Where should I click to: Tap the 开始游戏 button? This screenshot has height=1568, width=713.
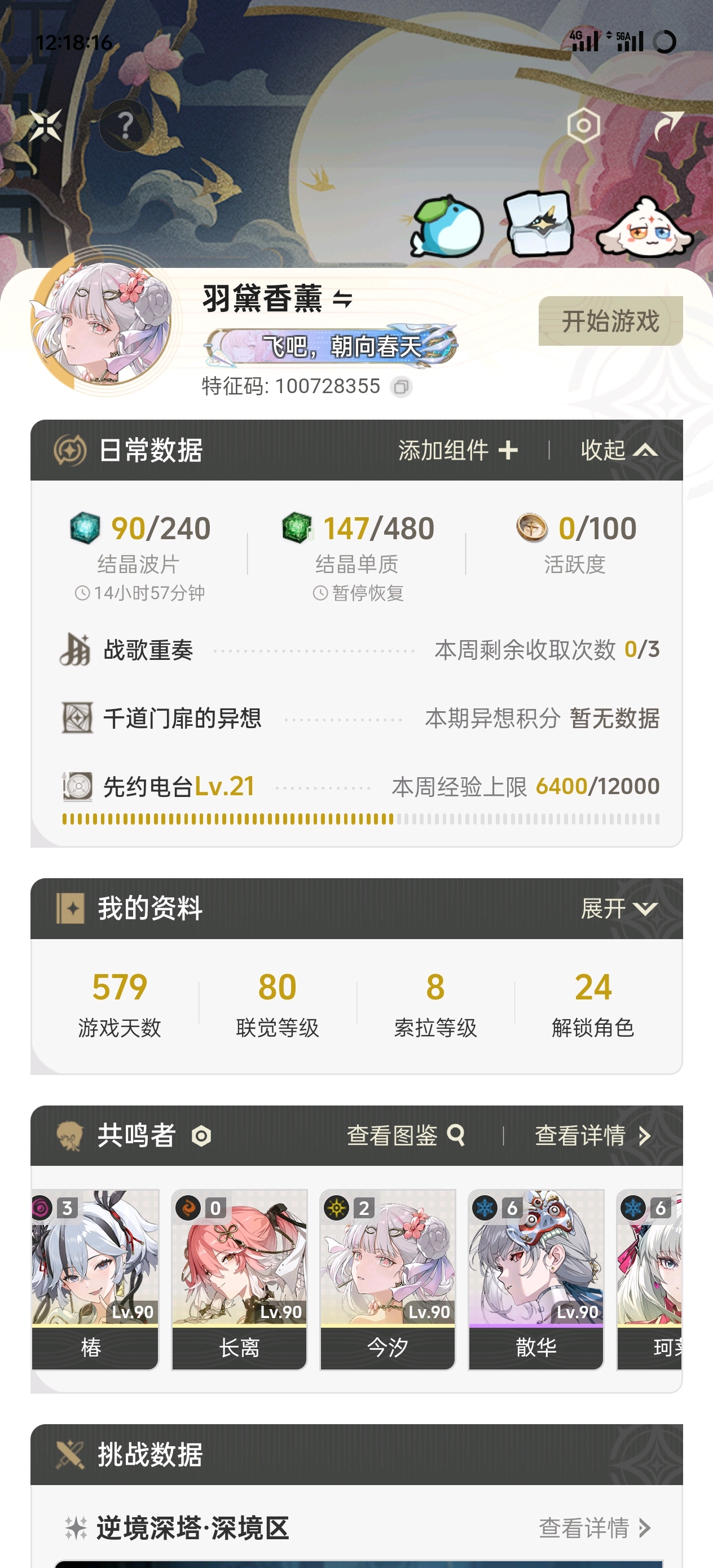click(610, 321)
